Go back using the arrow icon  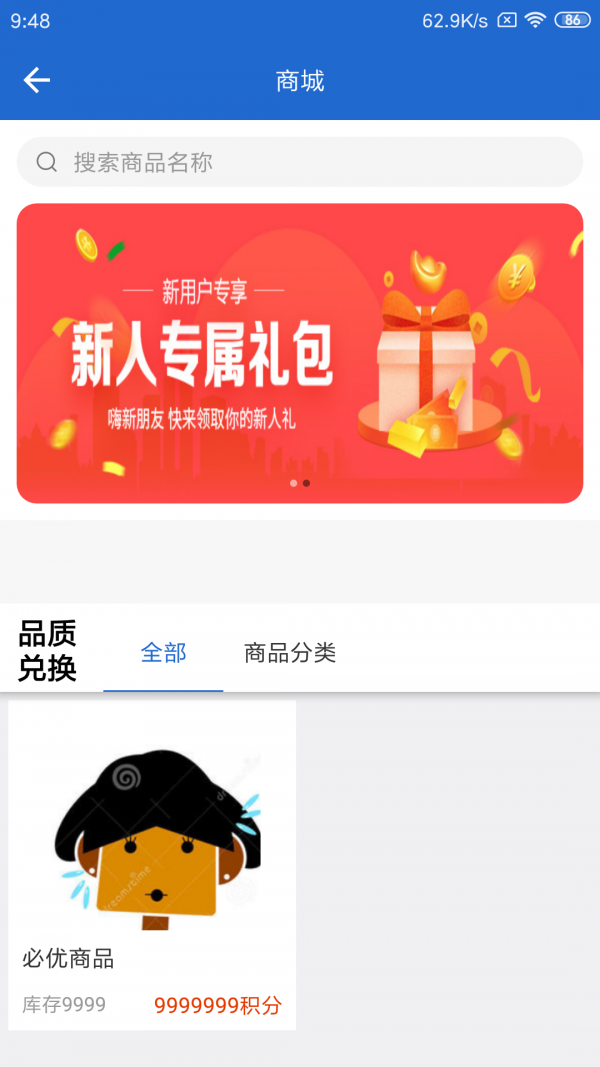(37, 81)
